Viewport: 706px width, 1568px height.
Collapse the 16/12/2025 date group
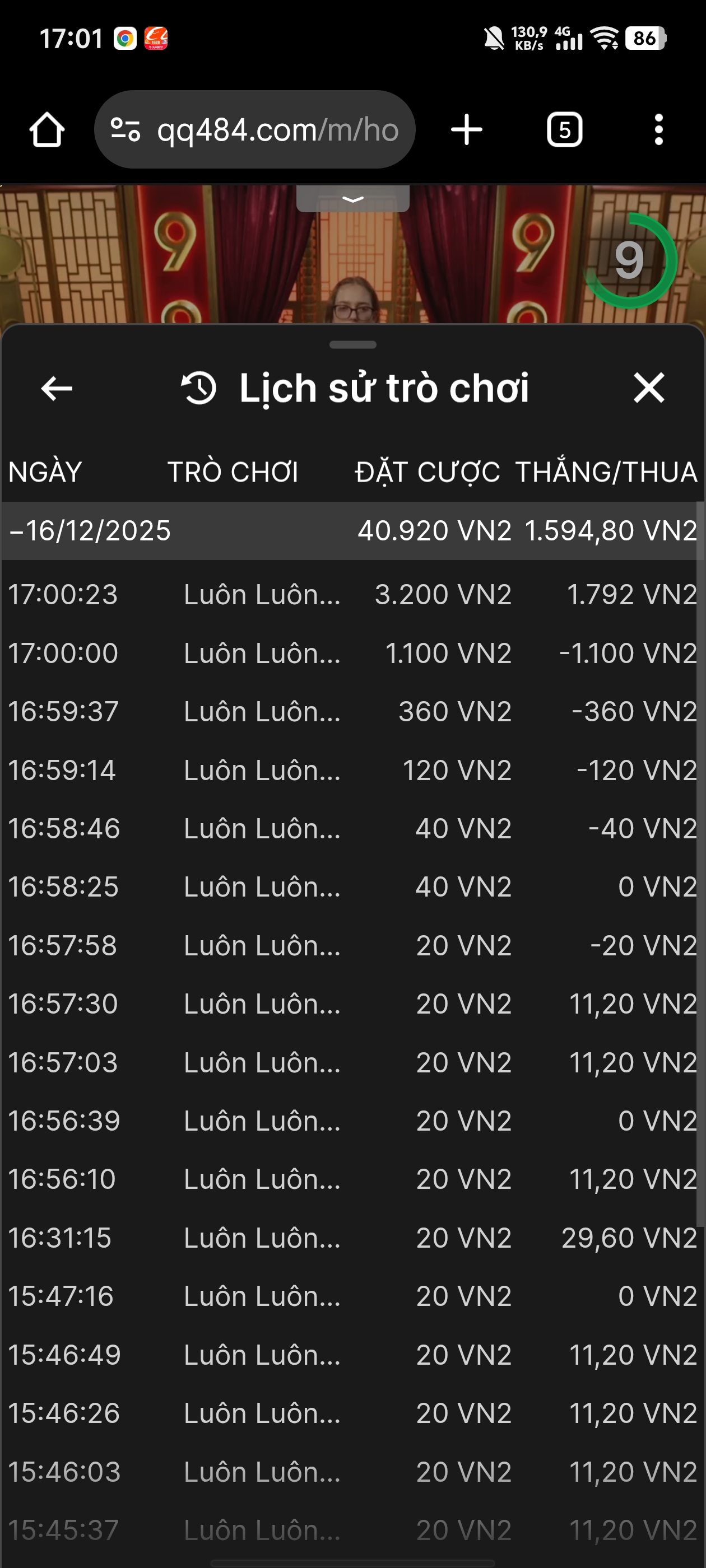coord(90,531)
